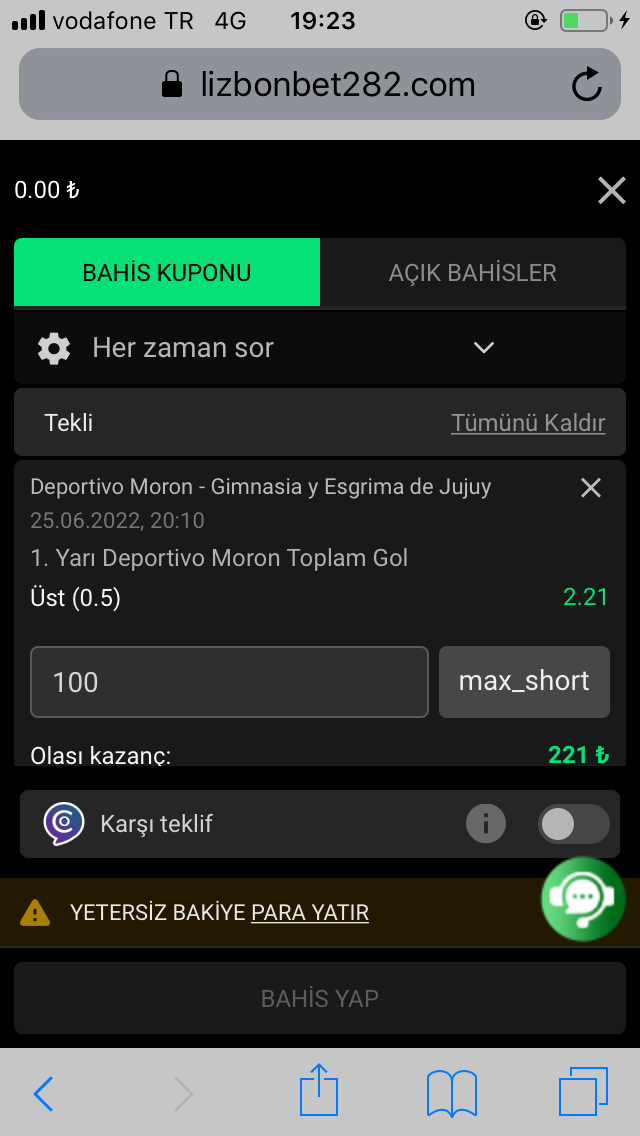
Task: Tap the Tümünü Kaldır link
Action: (x=528, y=423)
